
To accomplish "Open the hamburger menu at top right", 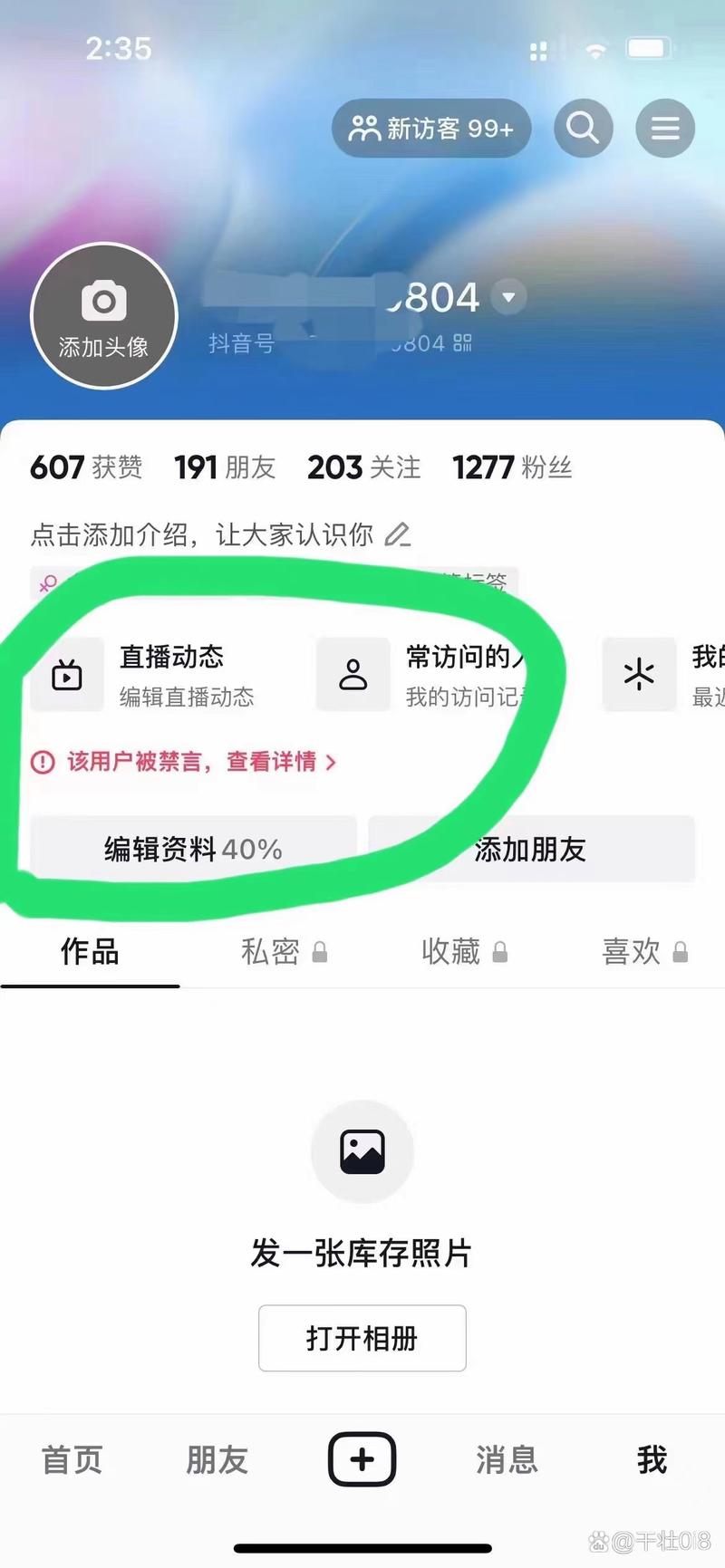I will 665,128.
